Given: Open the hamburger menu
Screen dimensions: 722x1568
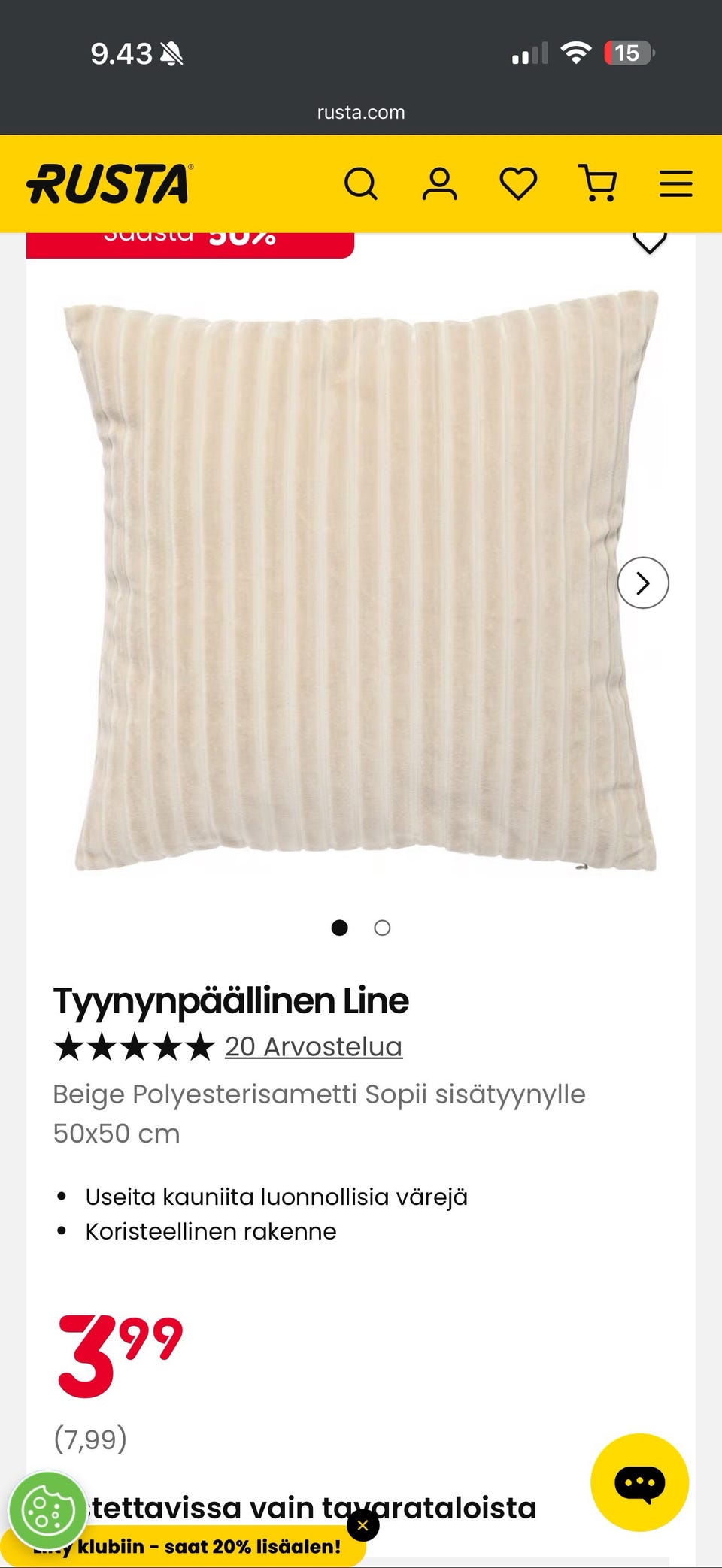Looking at the screenshot, I should pyautogui.click(x=675, y=184).
